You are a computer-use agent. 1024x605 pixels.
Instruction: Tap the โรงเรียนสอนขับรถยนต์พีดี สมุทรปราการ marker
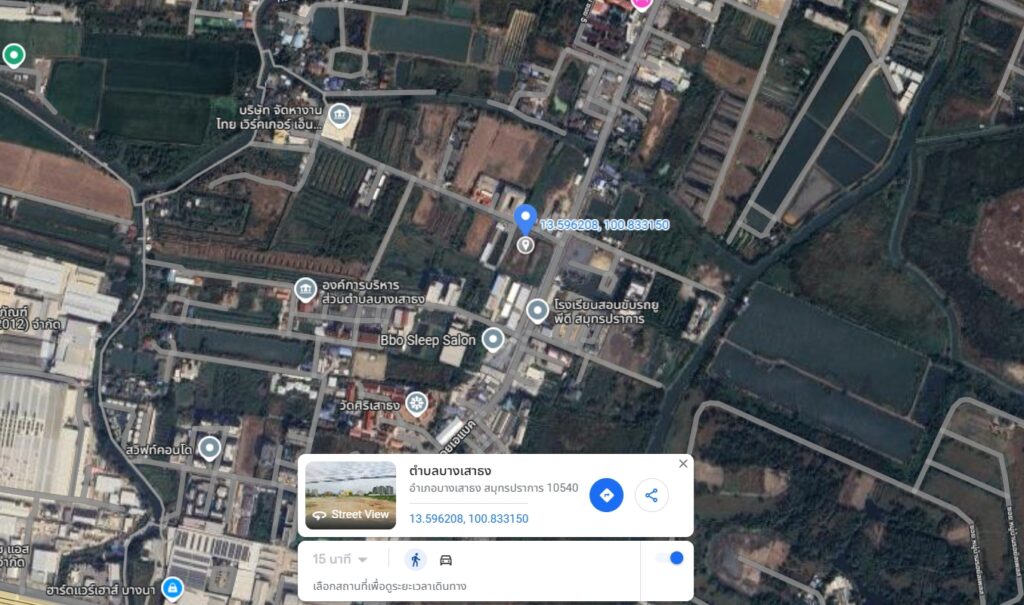(x=538, y=311)
